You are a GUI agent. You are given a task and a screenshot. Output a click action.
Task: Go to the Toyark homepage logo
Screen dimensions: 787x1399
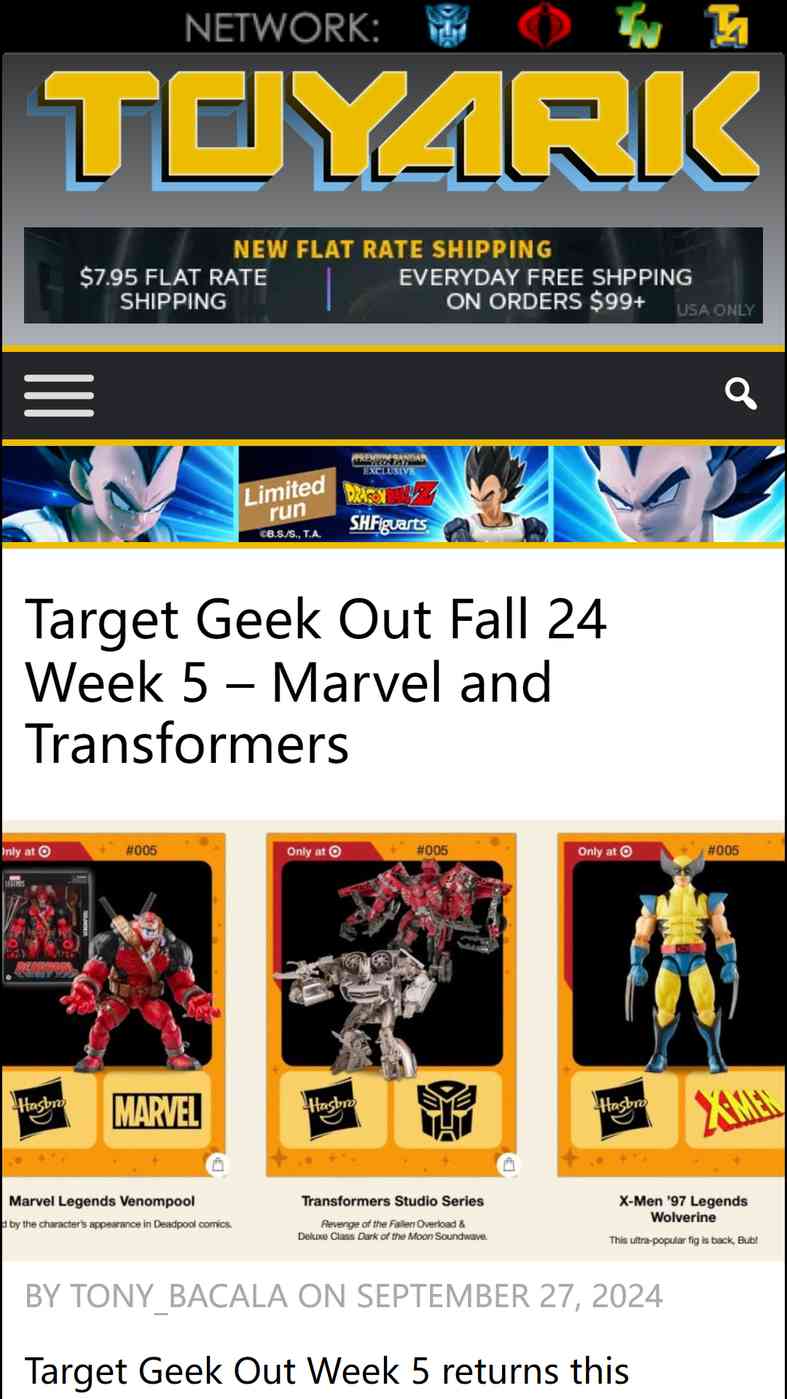(x=393, y=128)
